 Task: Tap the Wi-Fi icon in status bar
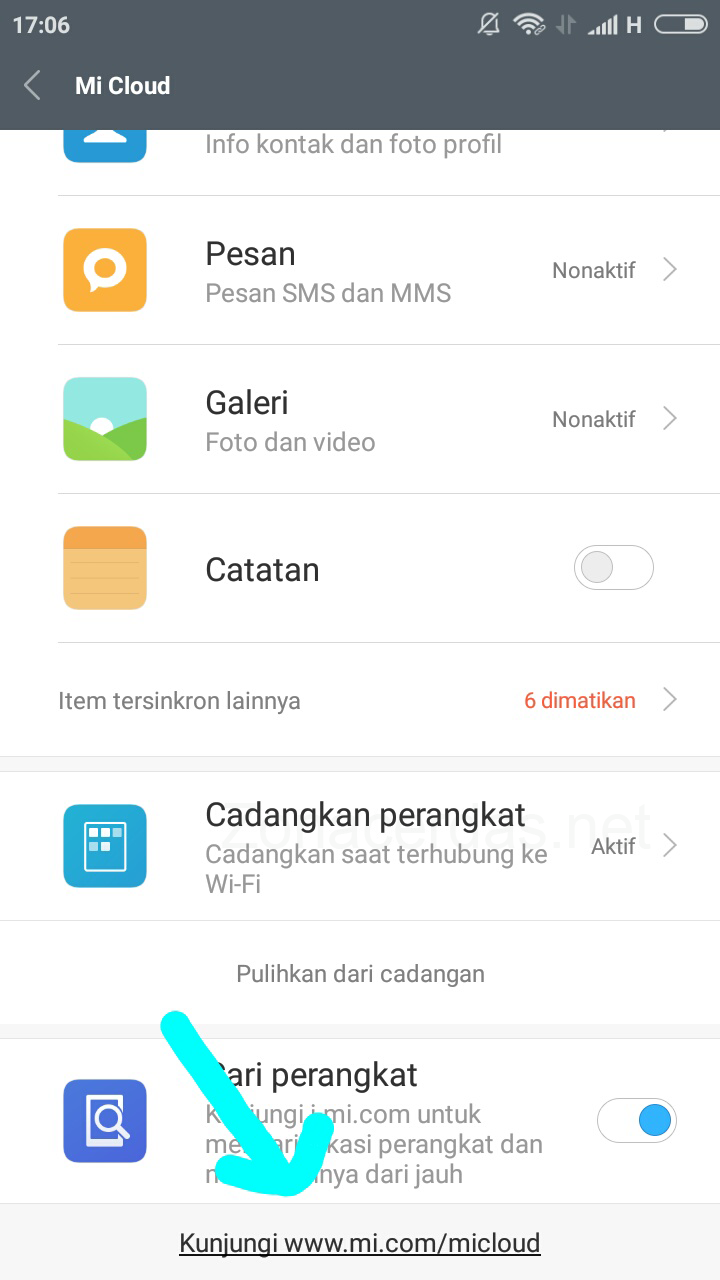click(527, 23)
